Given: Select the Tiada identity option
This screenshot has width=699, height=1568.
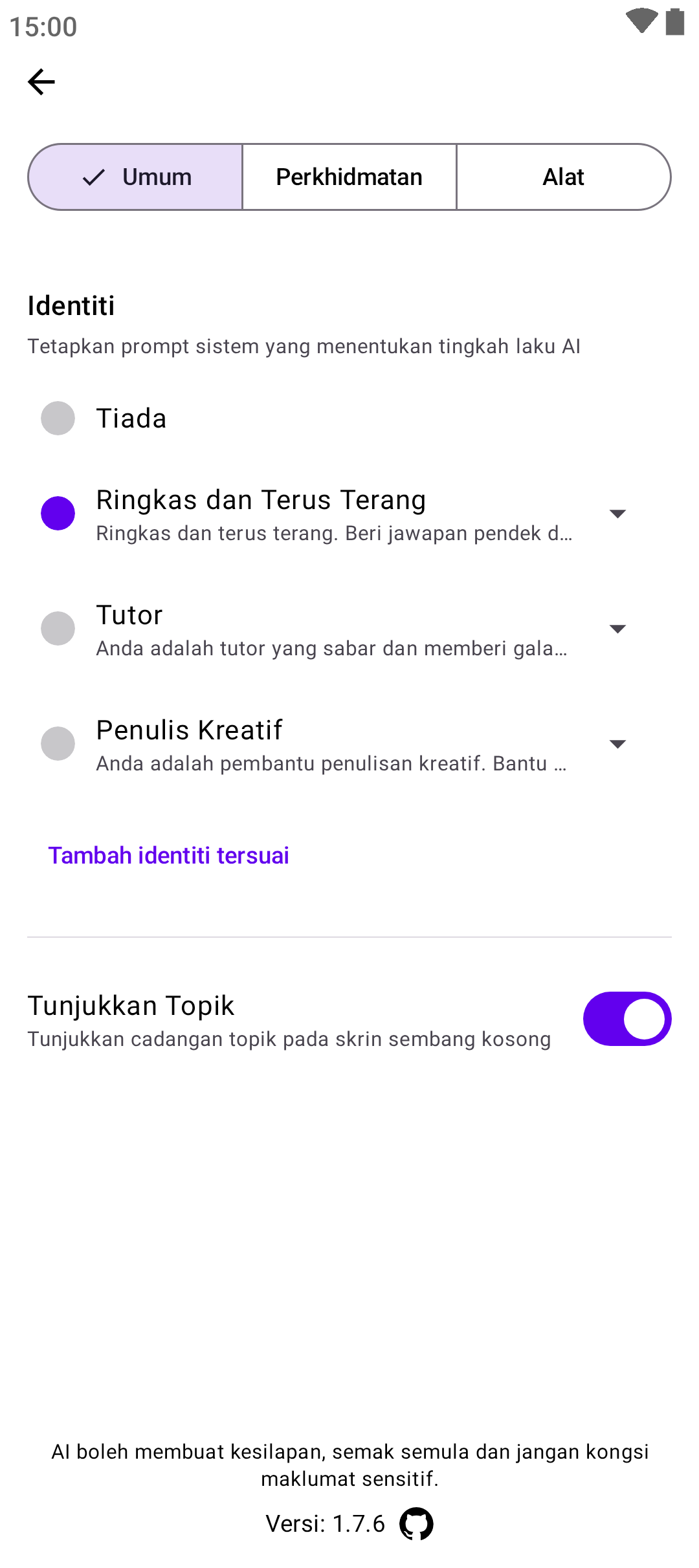Looking at the screenshot, I should (x=58, y=419).
